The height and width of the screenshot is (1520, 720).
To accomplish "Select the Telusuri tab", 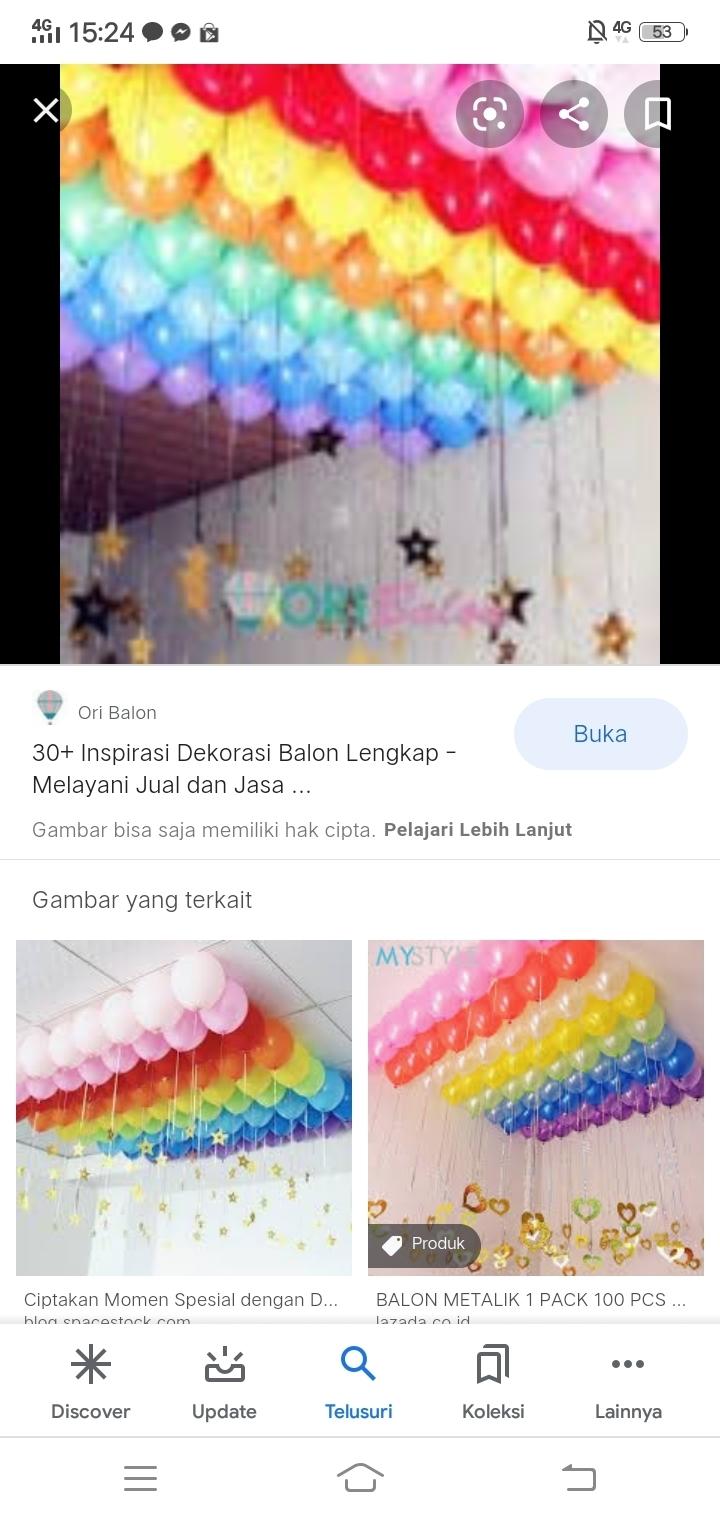I will [358, 1382].
